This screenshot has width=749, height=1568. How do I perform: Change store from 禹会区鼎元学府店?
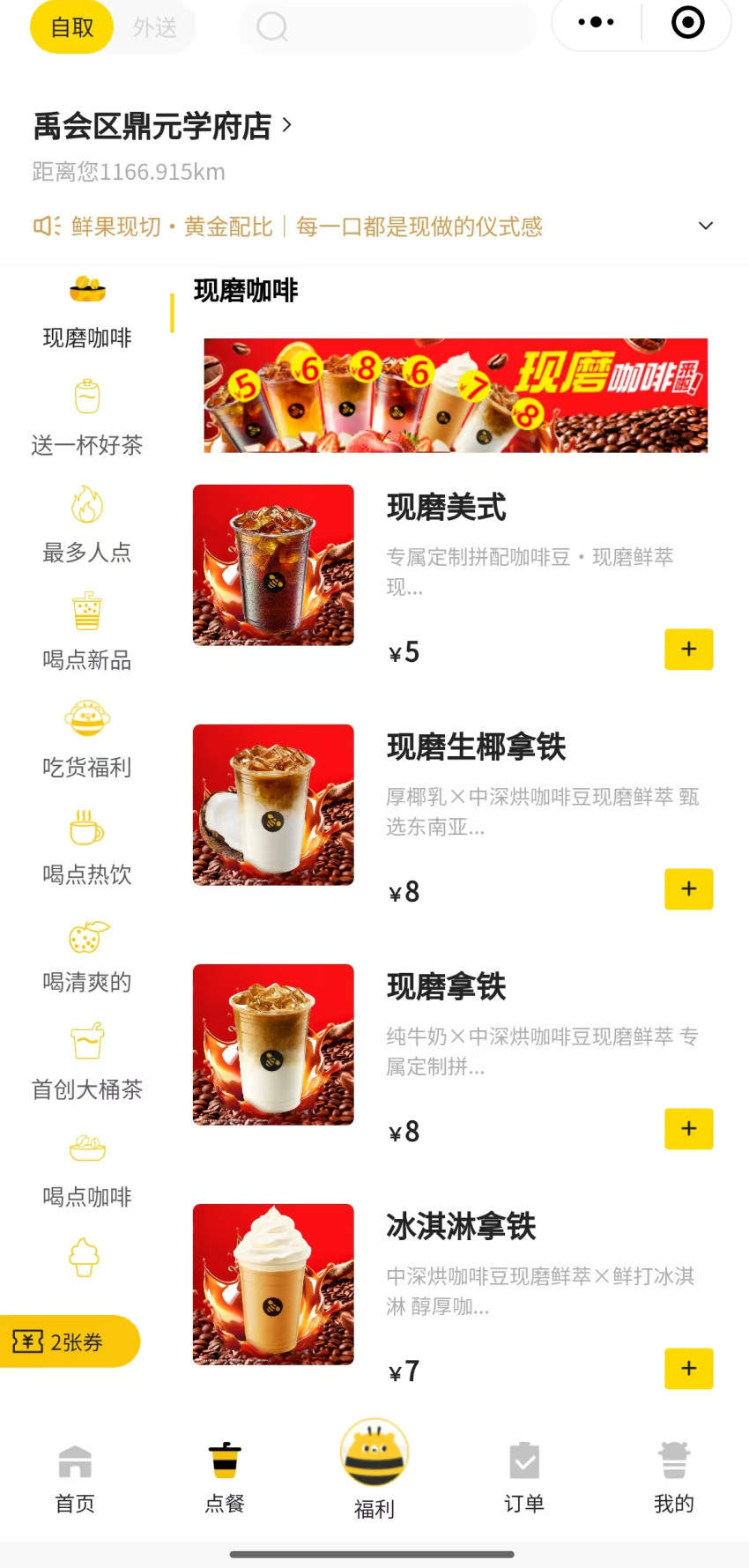163,126
